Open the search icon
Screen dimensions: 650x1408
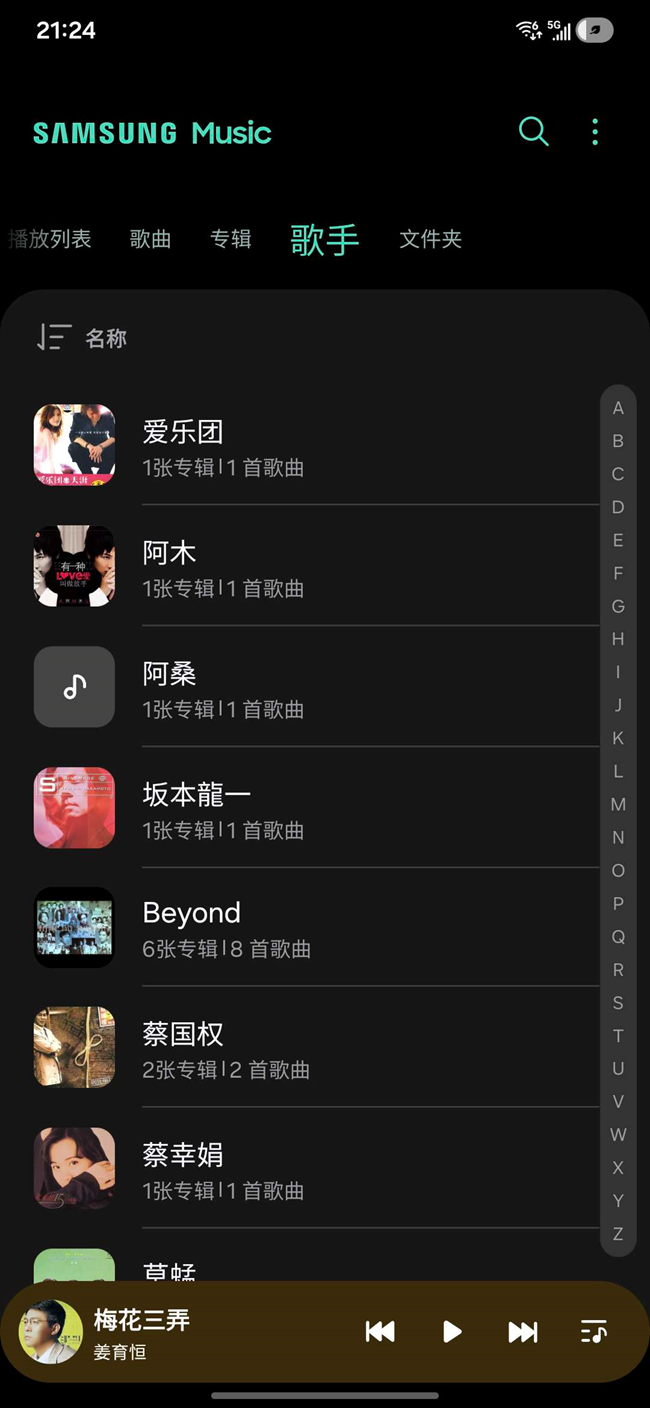[533, 132]
